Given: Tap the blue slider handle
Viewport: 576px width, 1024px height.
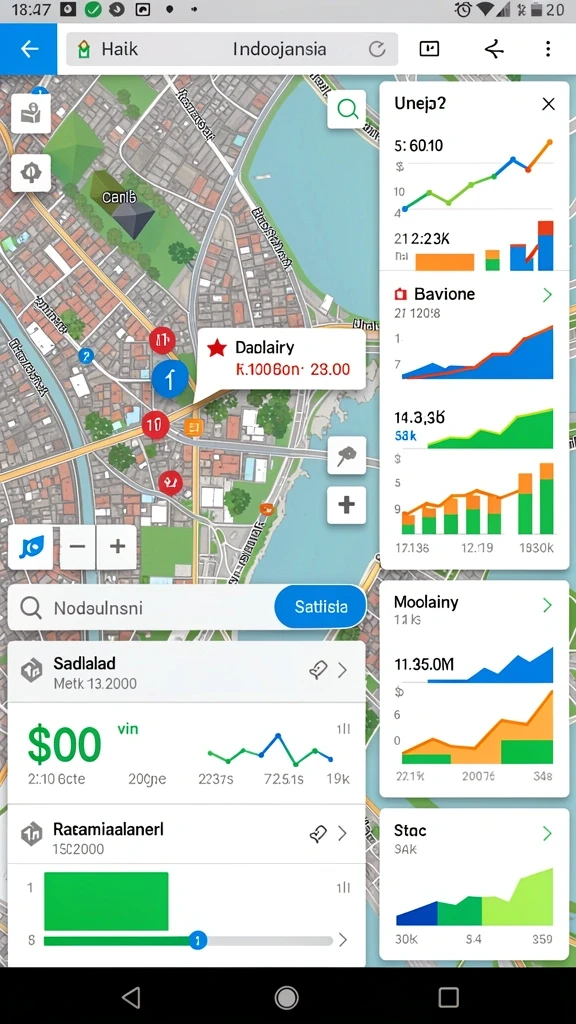Looking at the screenshot, I should (197, 940).
